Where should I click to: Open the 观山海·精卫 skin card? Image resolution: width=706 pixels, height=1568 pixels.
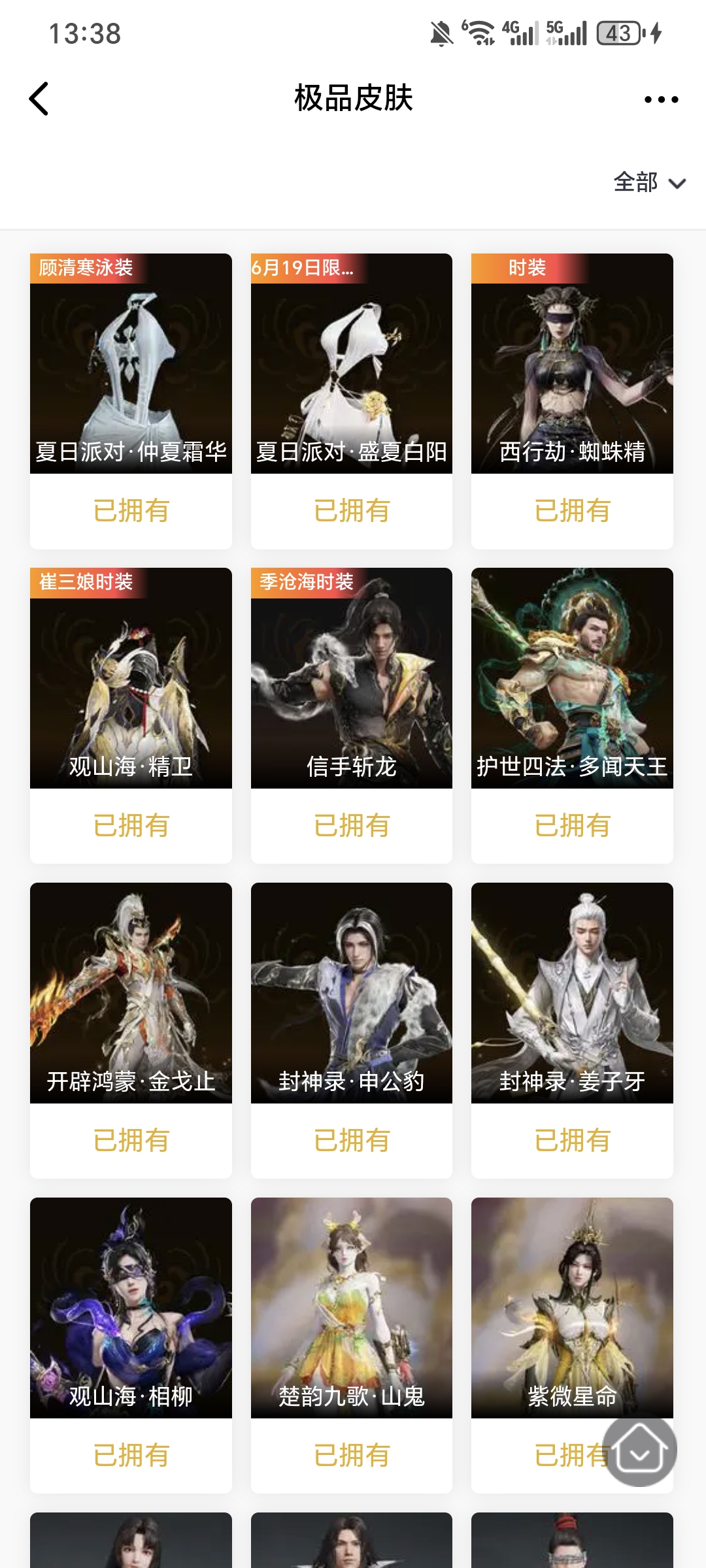[x=131, y=678]
